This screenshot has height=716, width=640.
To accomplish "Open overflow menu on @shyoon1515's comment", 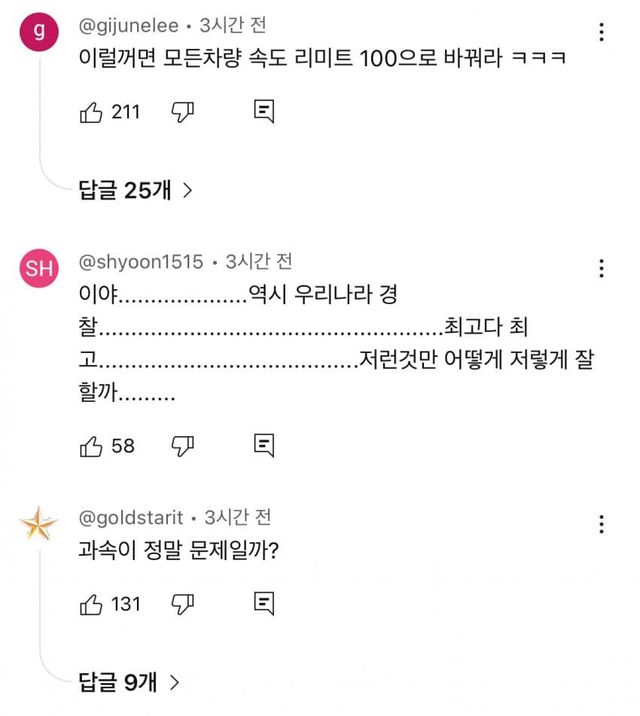I will pyautogui.click(x=601, y=268).
